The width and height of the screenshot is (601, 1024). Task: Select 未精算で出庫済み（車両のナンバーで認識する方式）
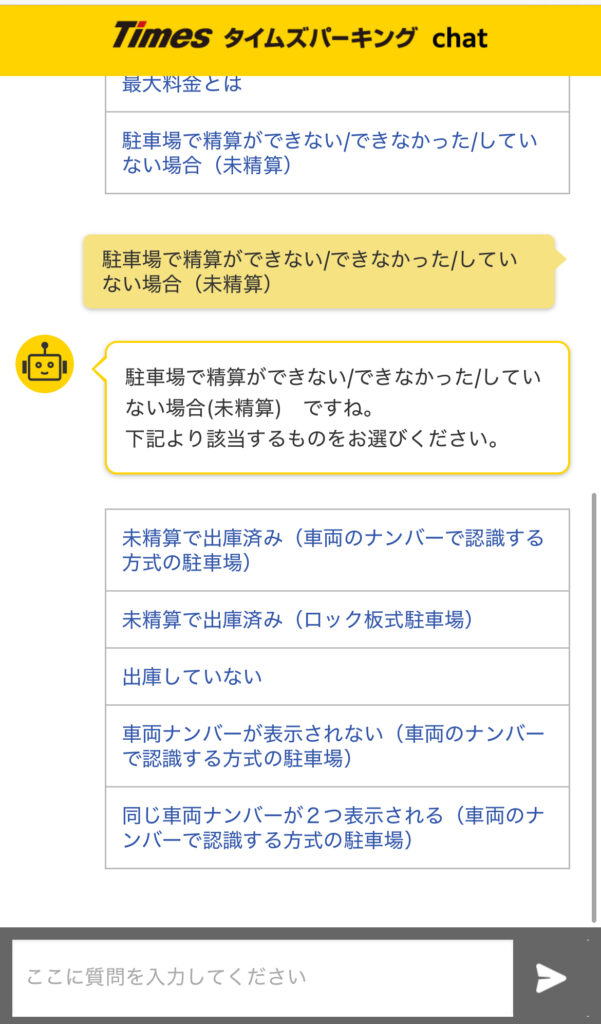pos(337,550)
